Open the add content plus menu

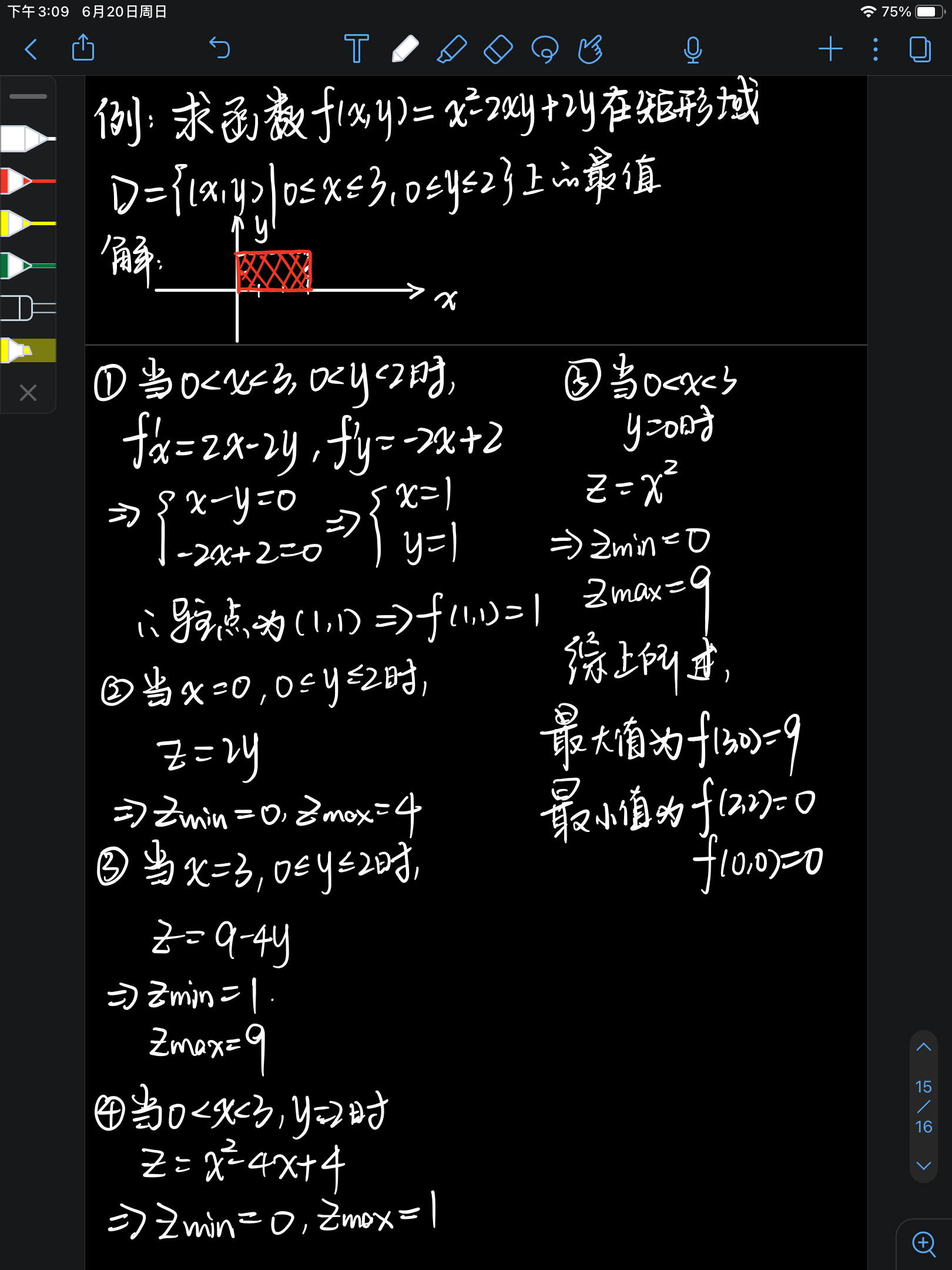(830, 49)
